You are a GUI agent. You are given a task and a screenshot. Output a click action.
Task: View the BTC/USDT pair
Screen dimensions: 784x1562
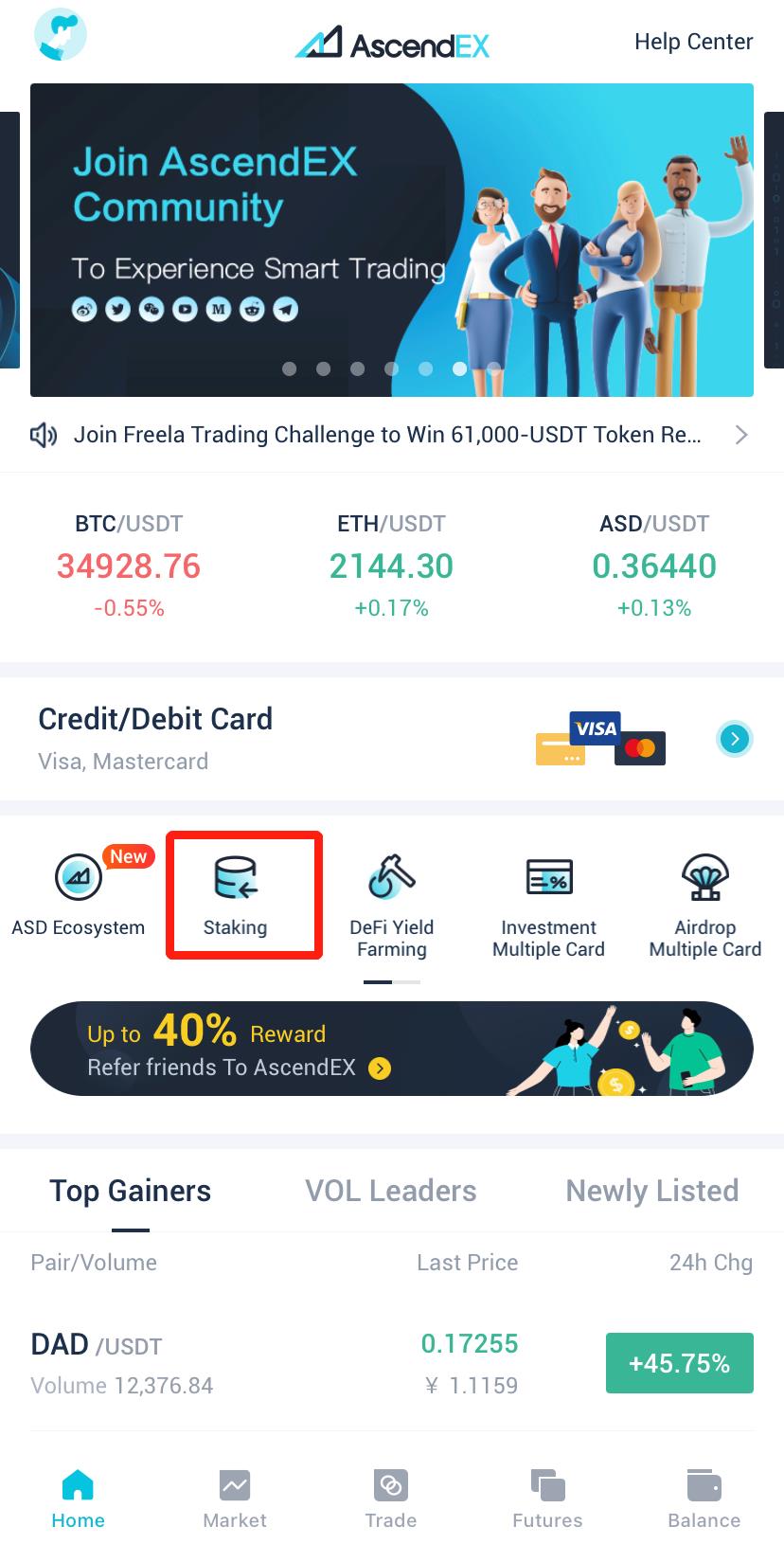coord(129,566)
